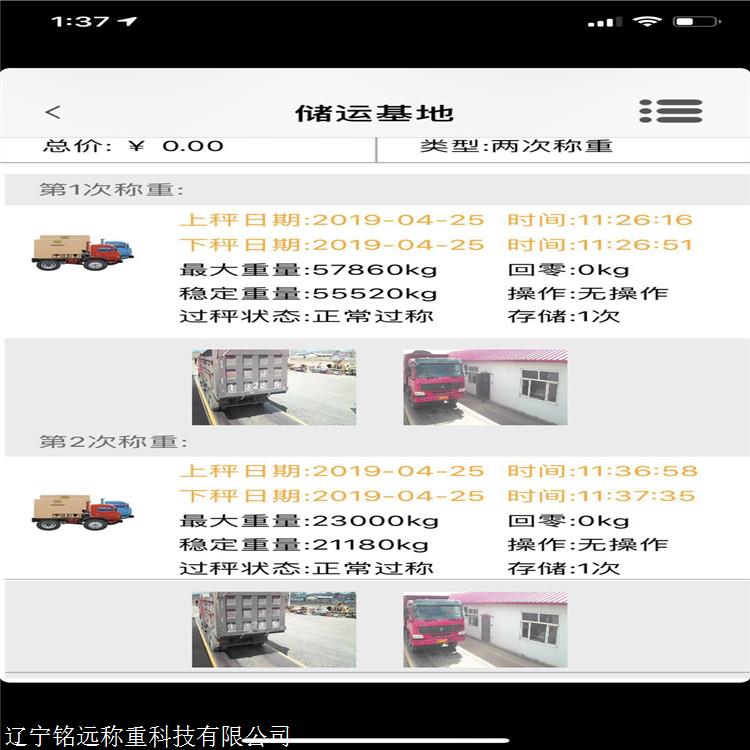Open first weighing's red truck front photo

coord(485,387)
